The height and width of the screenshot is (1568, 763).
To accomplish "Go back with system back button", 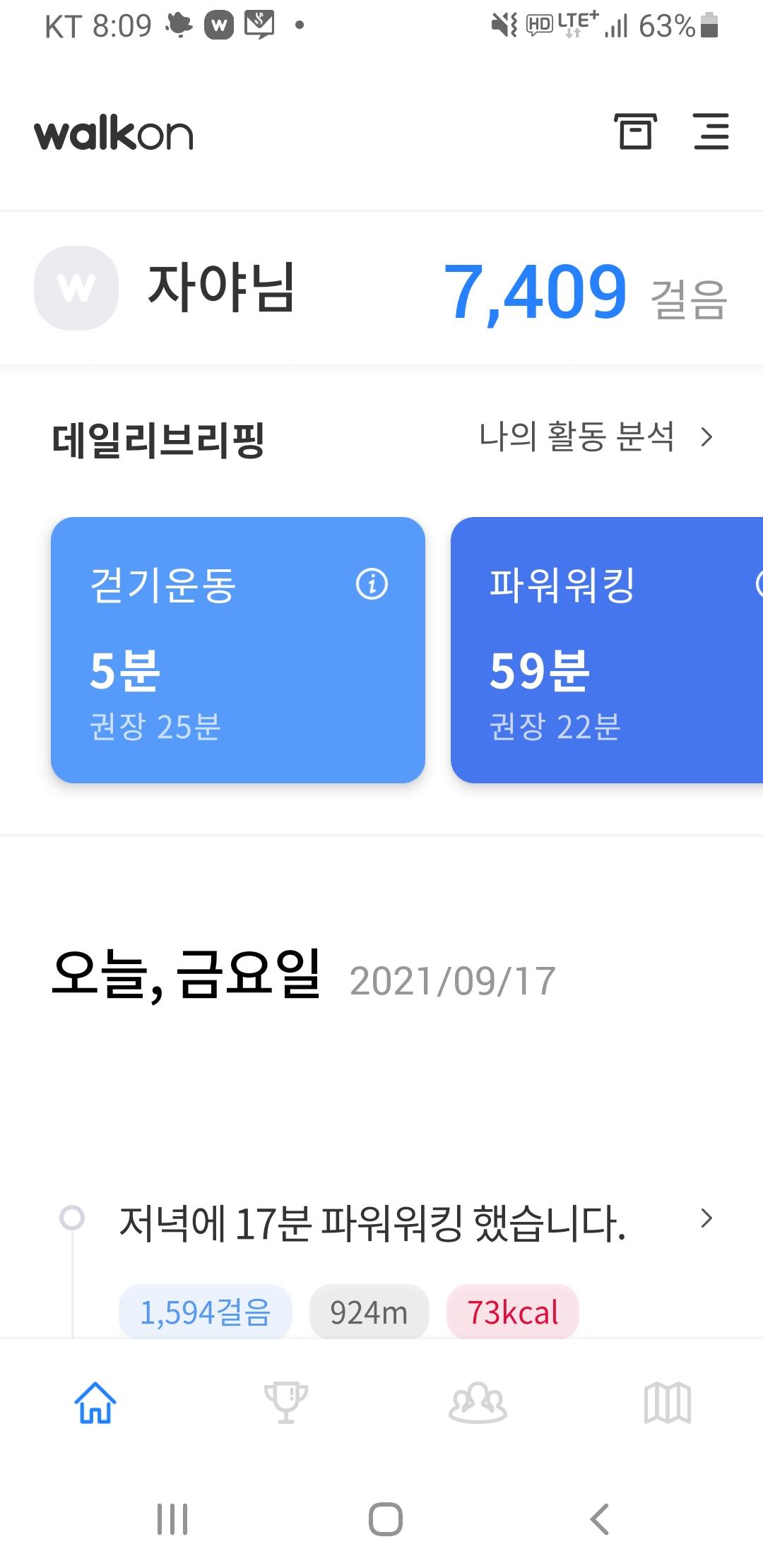I will point(599,1519).
